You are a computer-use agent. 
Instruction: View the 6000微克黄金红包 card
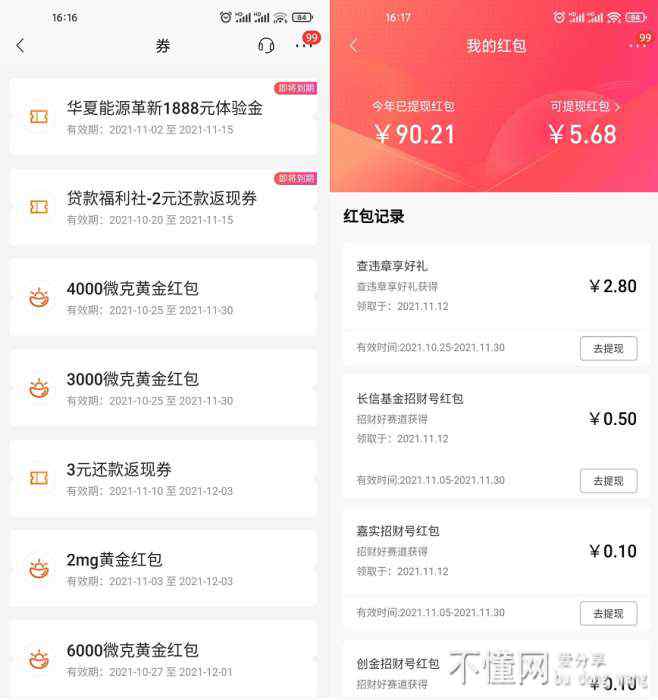point(164,658)
